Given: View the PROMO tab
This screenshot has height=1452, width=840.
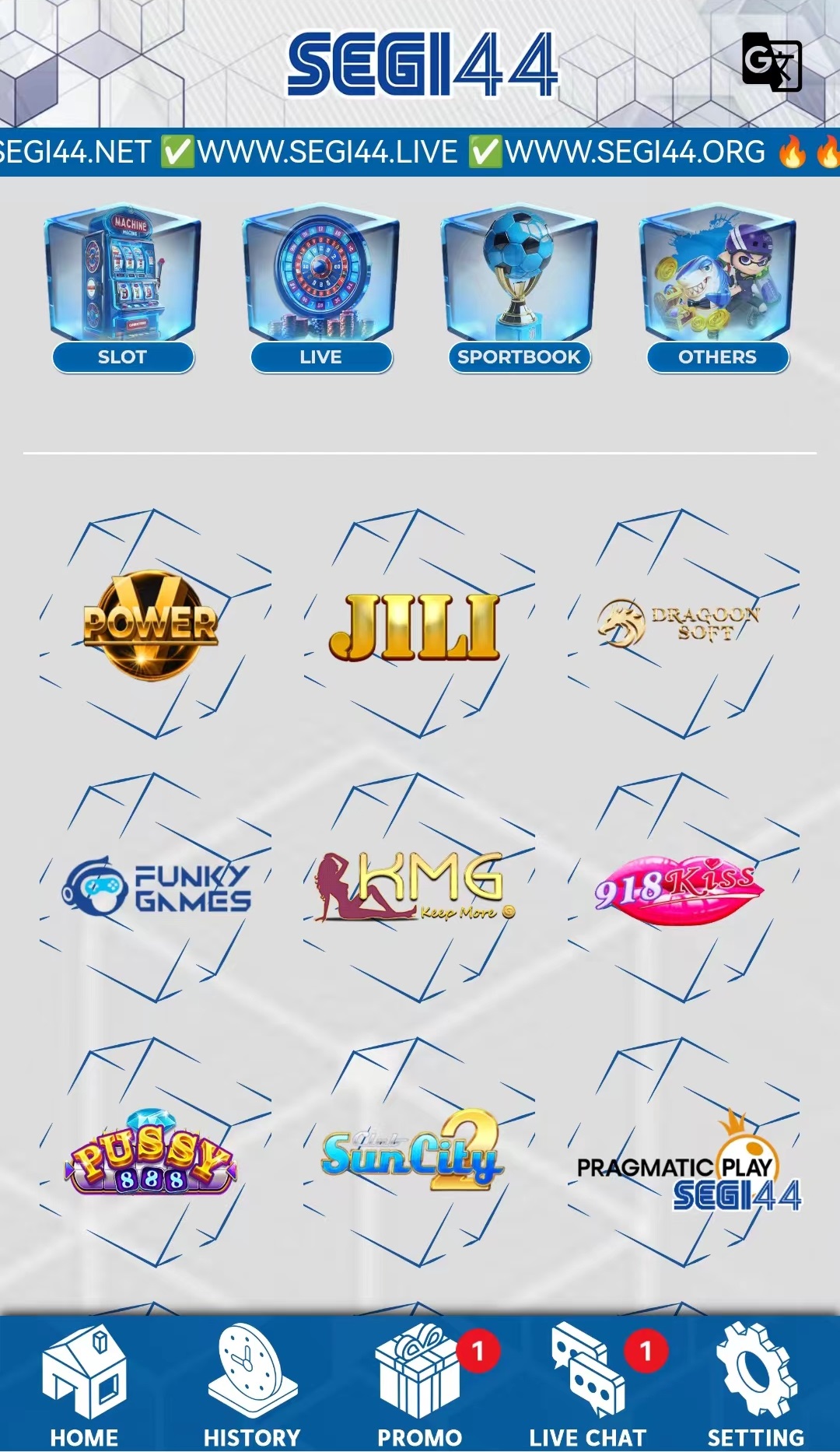Looking at the screenshot, I should (420, 1385).
